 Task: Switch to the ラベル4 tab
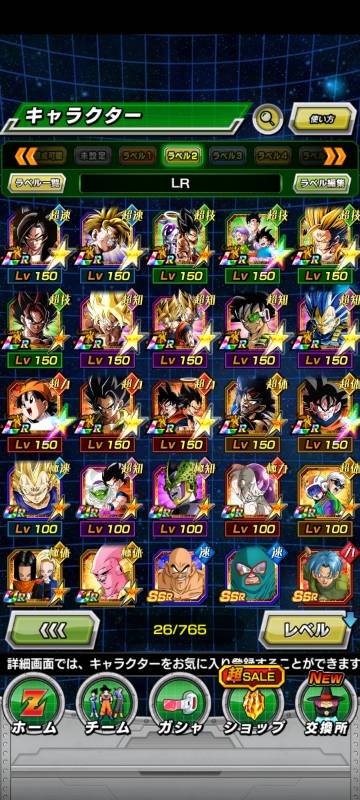[273, 156]
